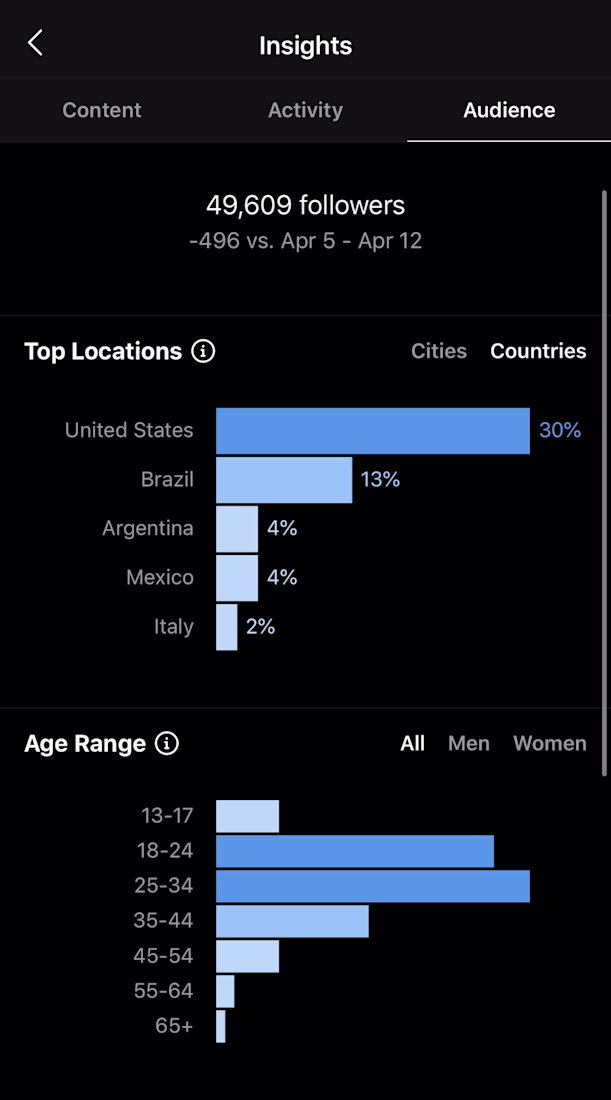
Task: Show top locations by Countries
Action: coord(538,351)
